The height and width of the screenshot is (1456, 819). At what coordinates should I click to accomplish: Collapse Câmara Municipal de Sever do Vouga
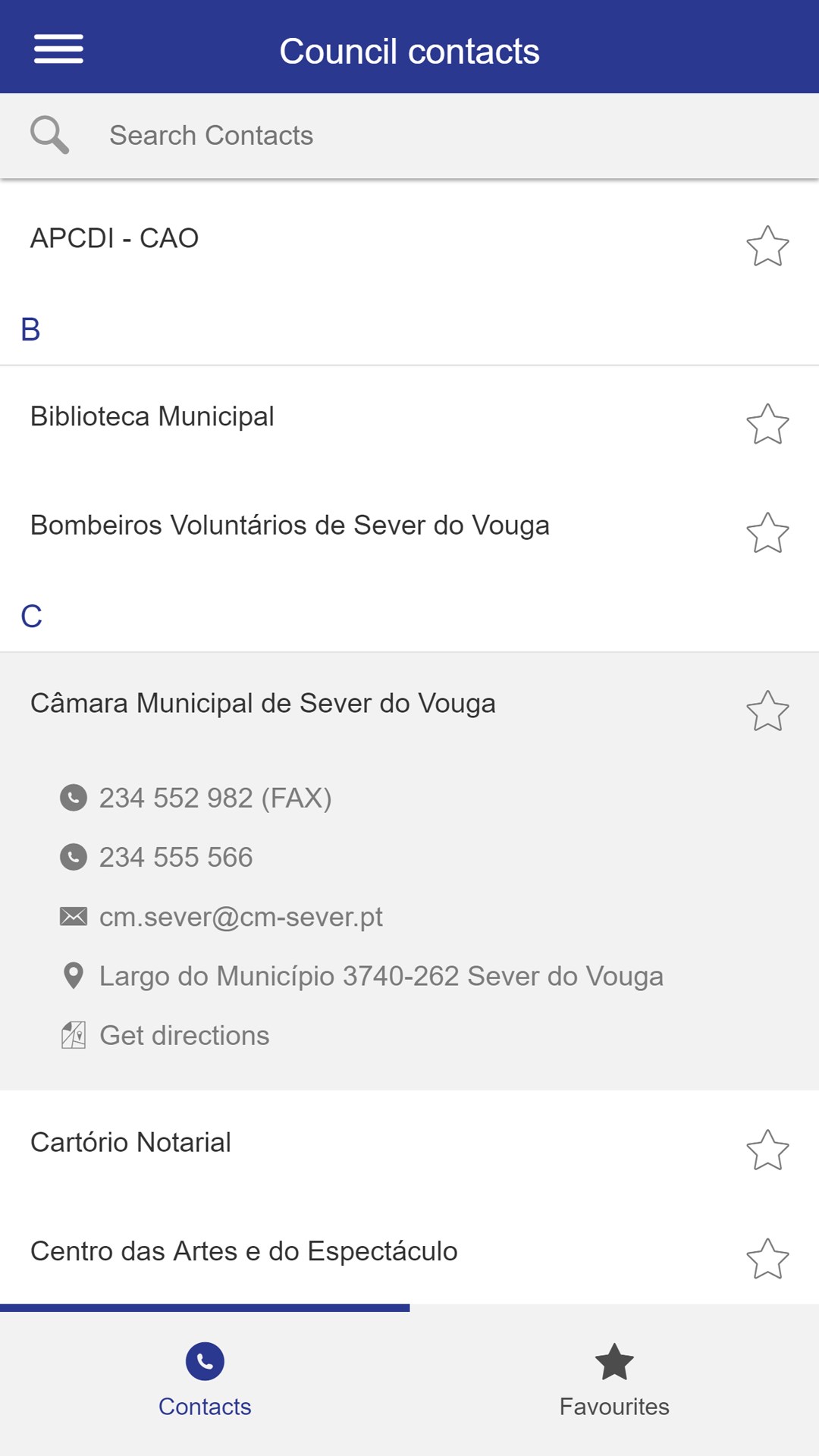(262, 704)
